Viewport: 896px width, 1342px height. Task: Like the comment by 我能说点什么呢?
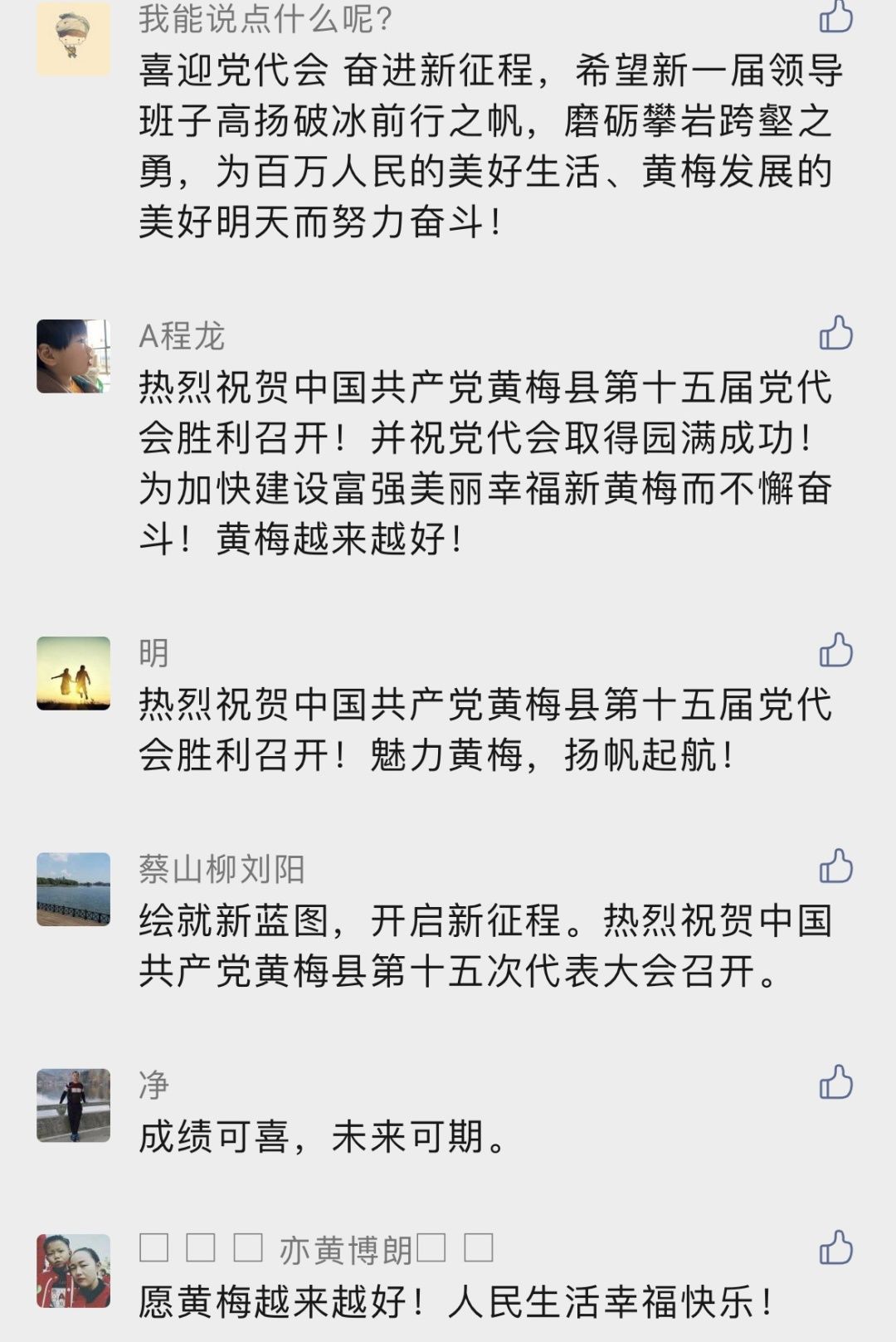tap(835, 17)
